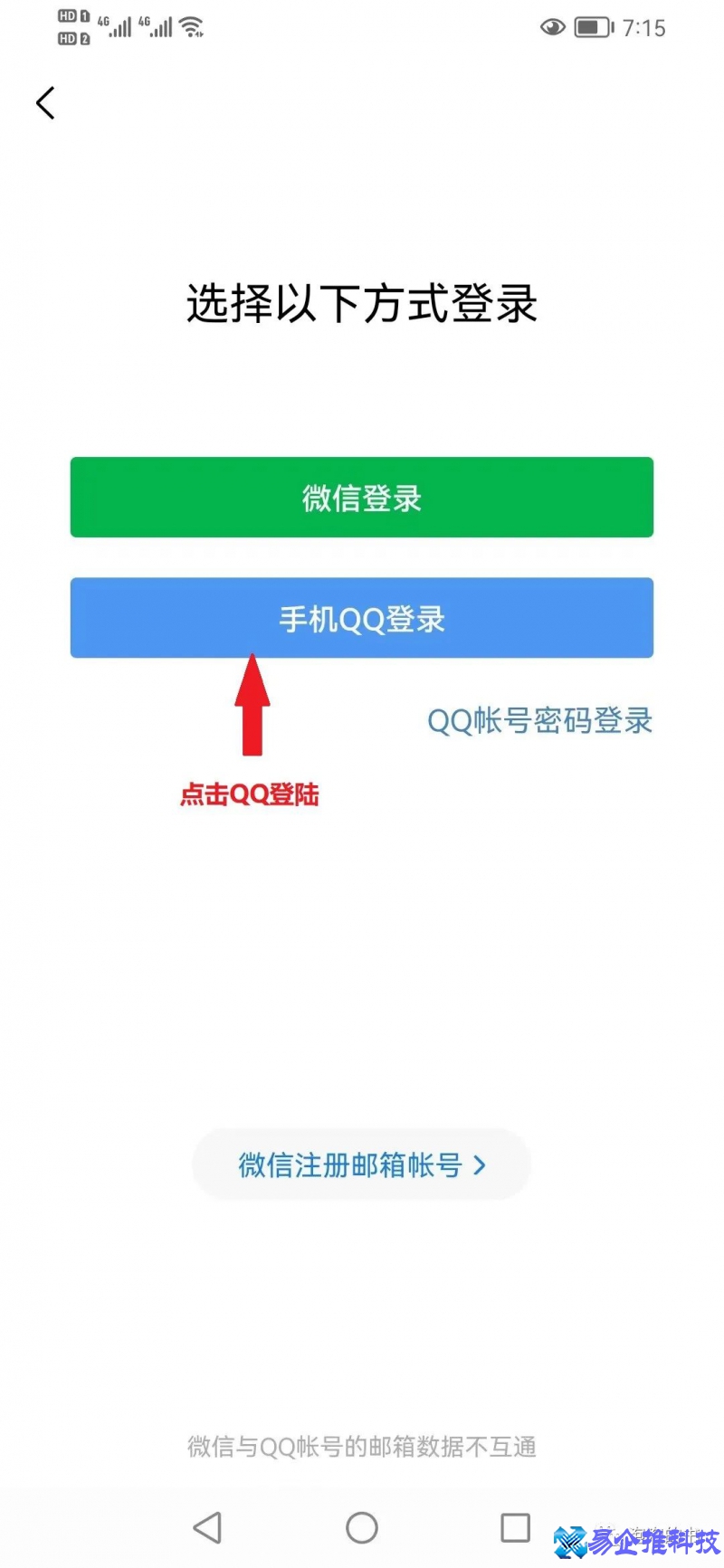Image resolution: width=724 pixels, height=1568 pixels.
Task: Expand the chevron next to 微信注册邮箱帐号
Action: tap(480, 1167)
